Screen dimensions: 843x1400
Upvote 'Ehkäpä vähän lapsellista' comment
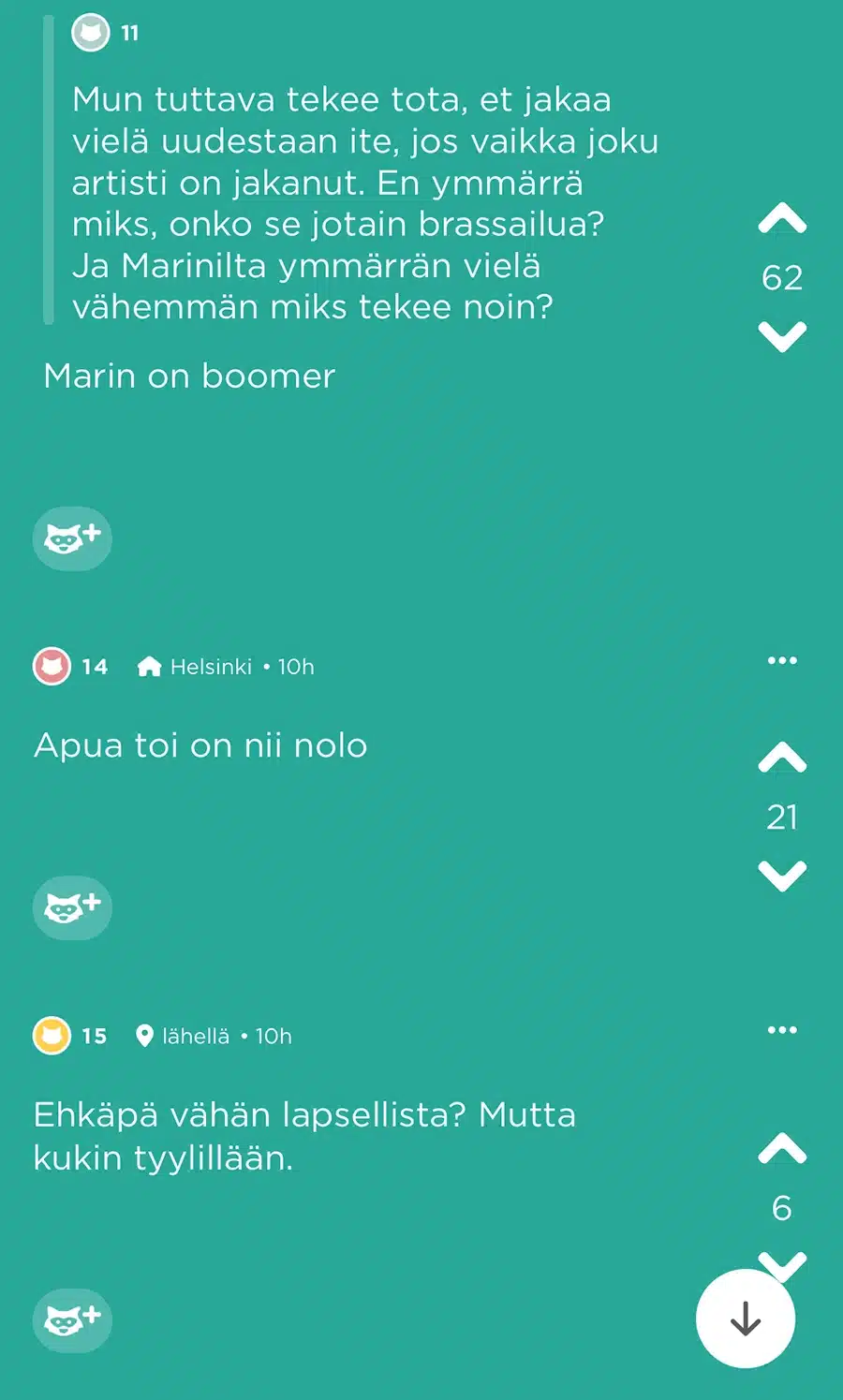pyautogui.click(x=782, y=1149)
